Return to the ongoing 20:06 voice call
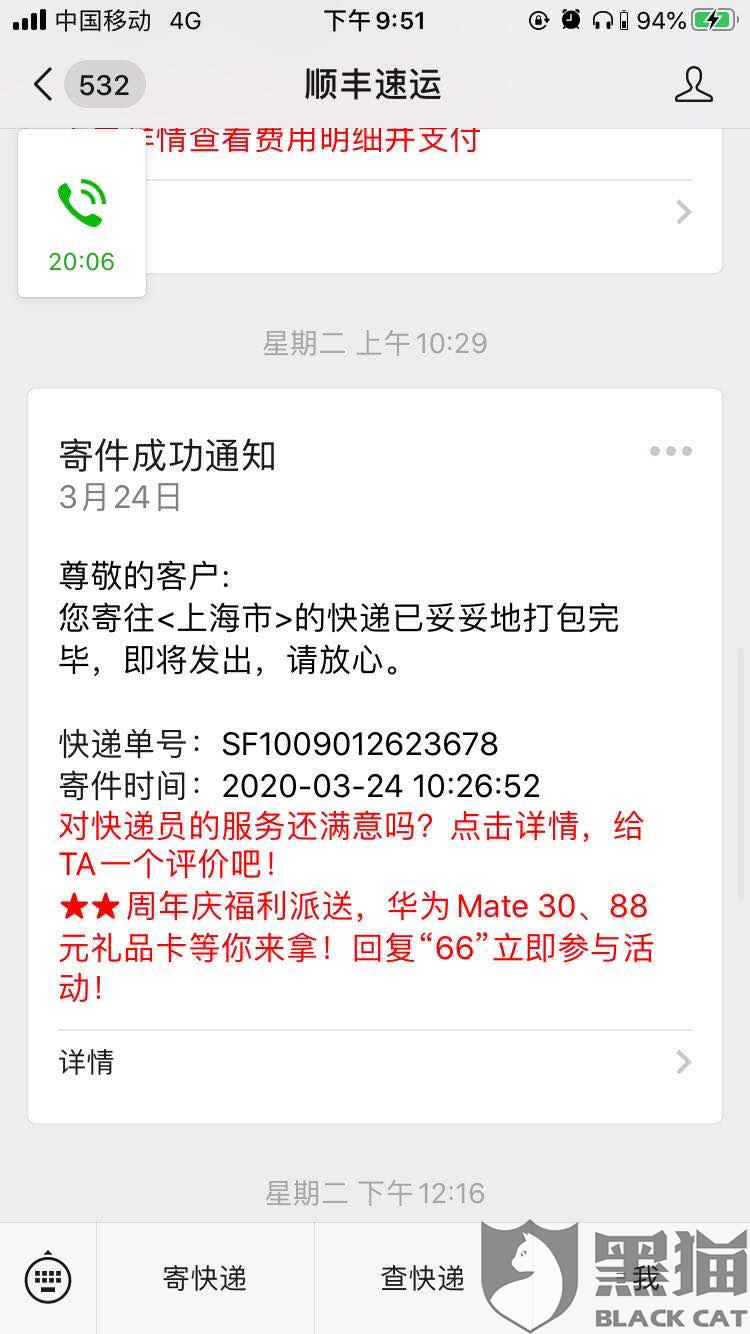750x1334 pixels. tap(82, 214)
